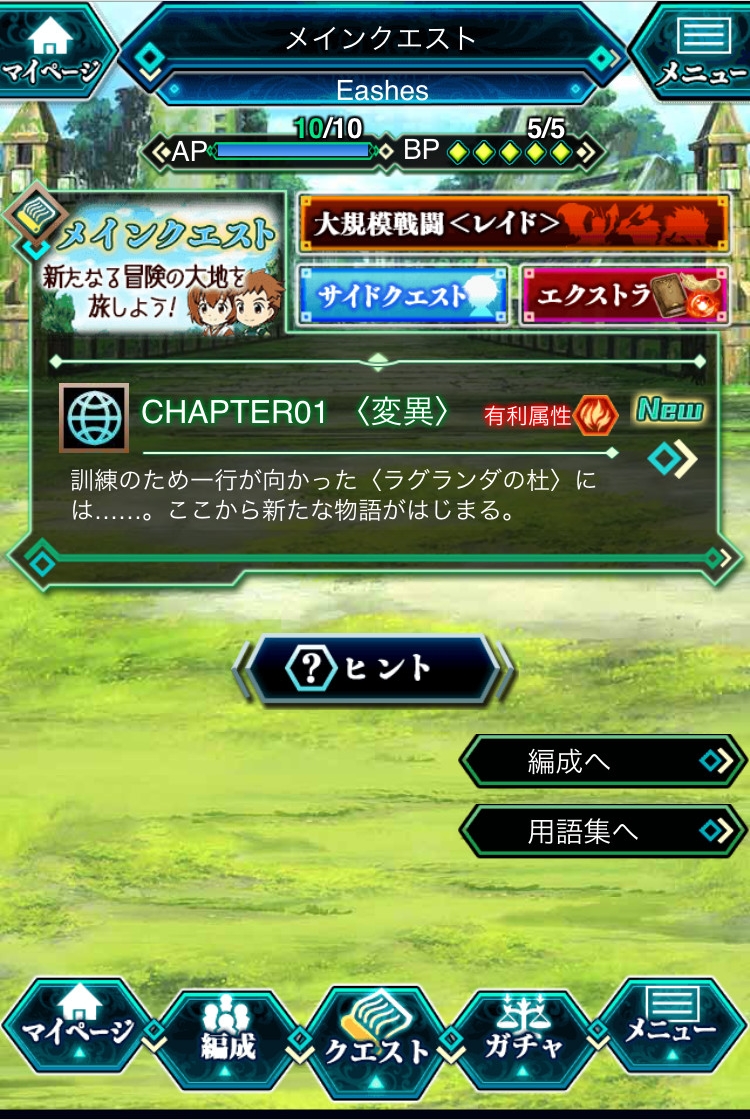
Task: Open the エクストラ quests
Action: pyautogui.click(x=625, y=295)
